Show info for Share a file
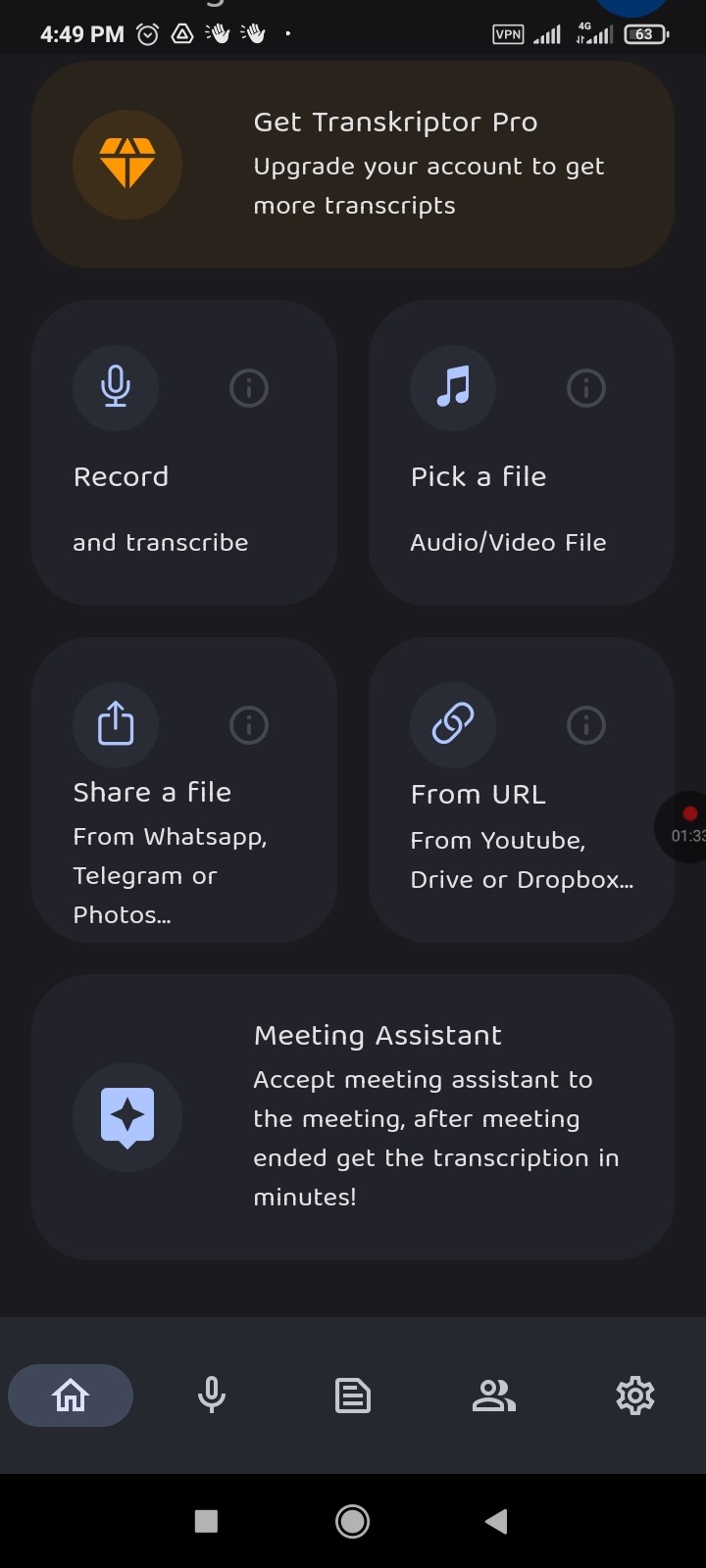706x1568 pixels. pyautogui.click(x=249, y=725)
